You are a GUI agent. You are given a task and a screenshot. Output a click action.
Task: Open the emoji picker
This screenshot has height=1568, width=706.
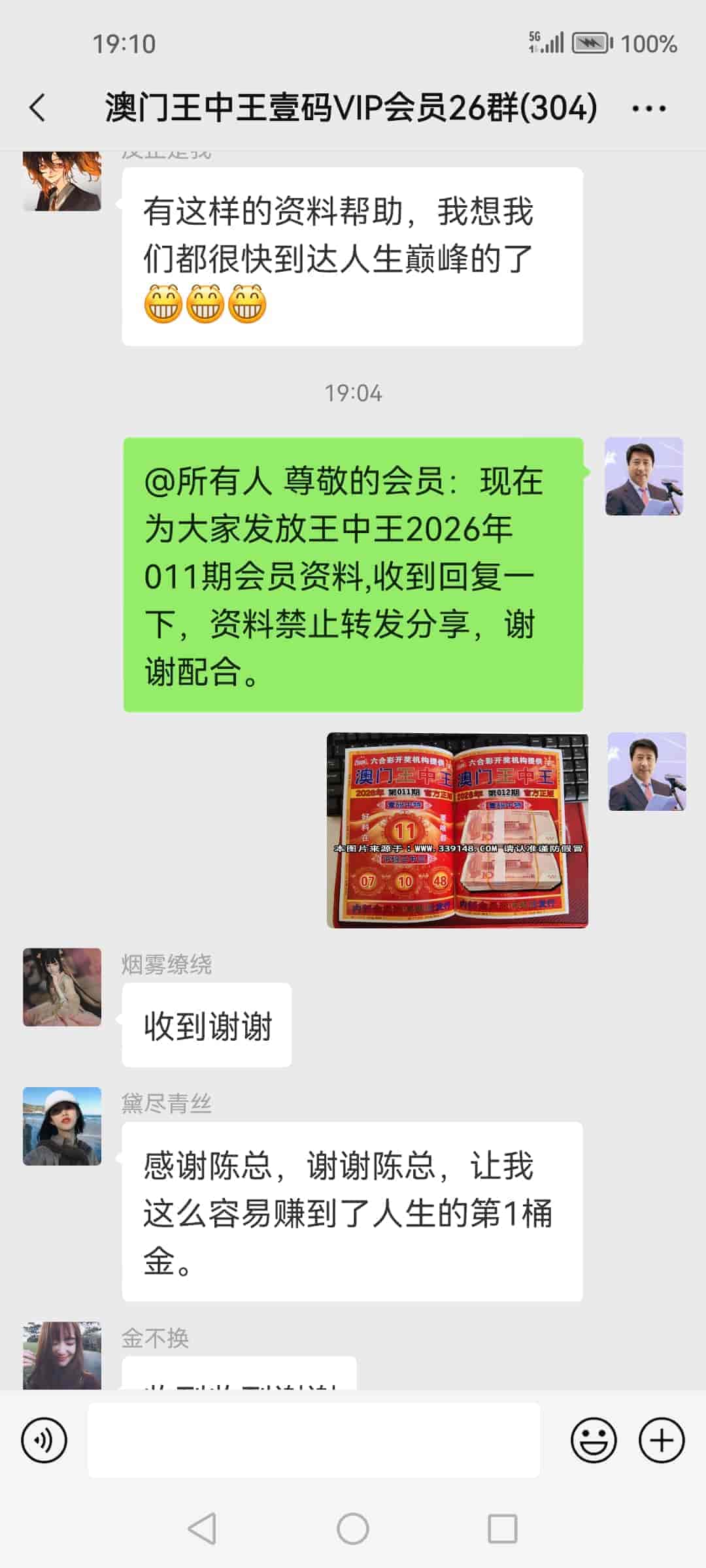coord(594,1440)
